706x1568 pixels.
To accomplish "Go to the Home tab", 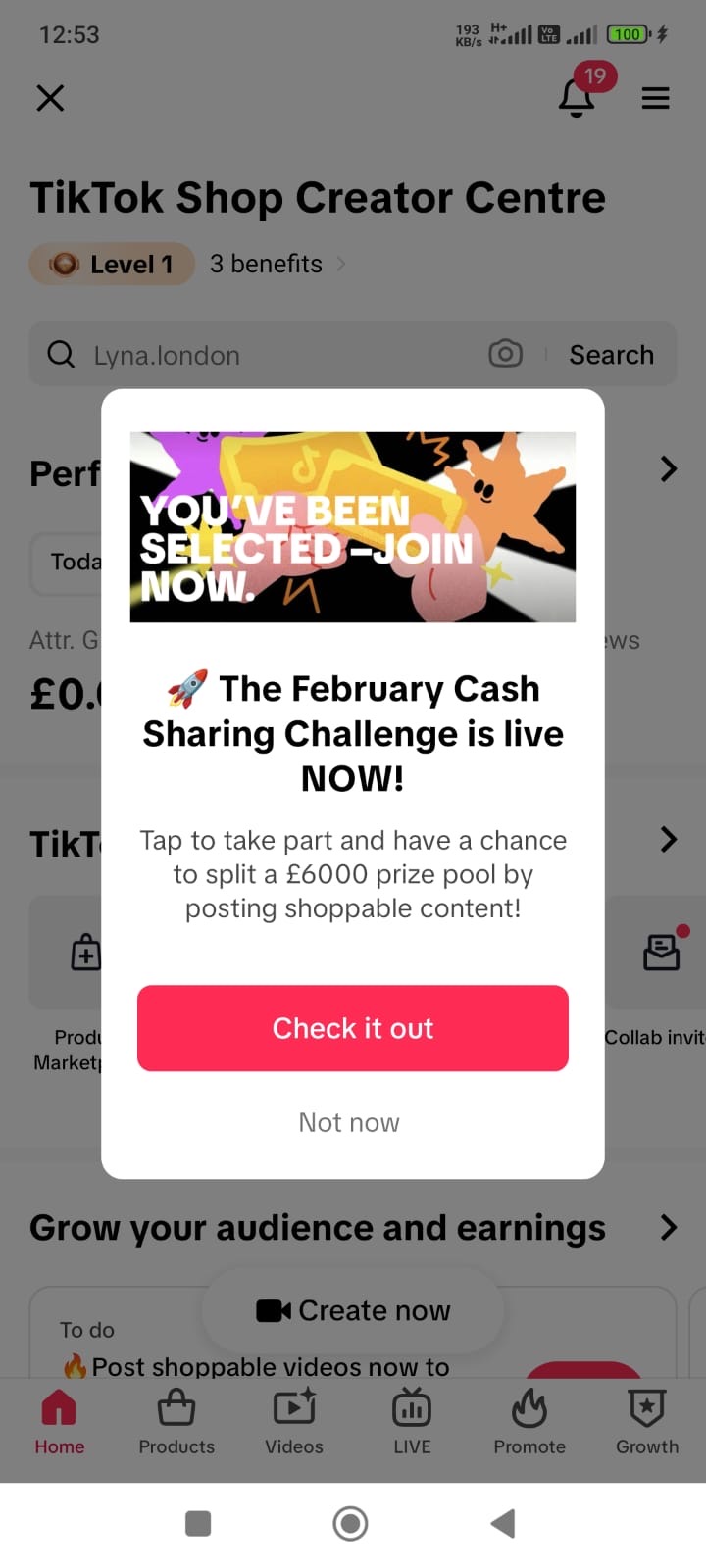I will pos(59,1421).
